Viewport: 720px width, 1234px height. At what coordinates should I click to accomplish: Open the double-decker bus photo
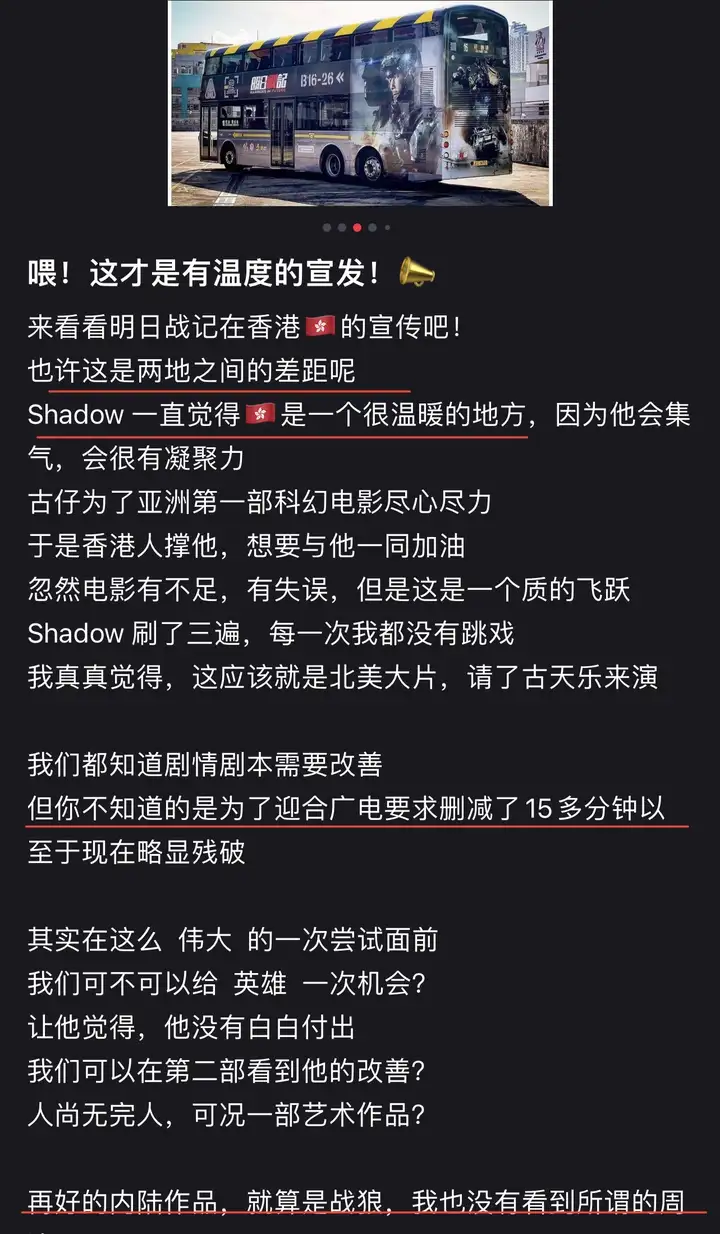click(360, 103)
